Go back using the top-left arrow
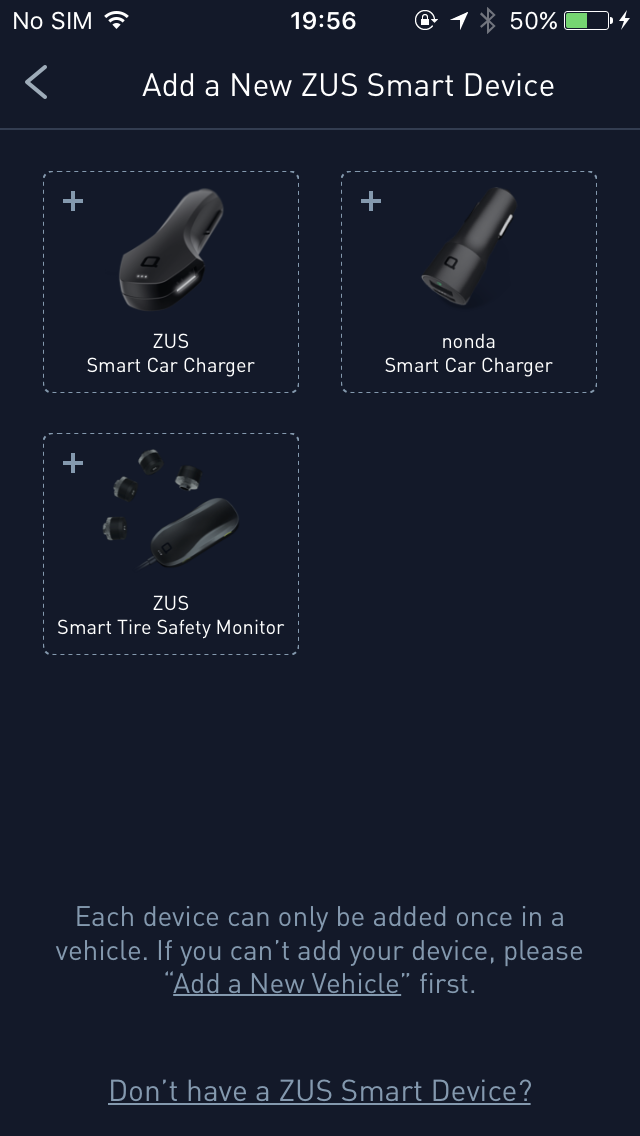The width and height of the screenshot is (640, 1136). coord(36,83)
